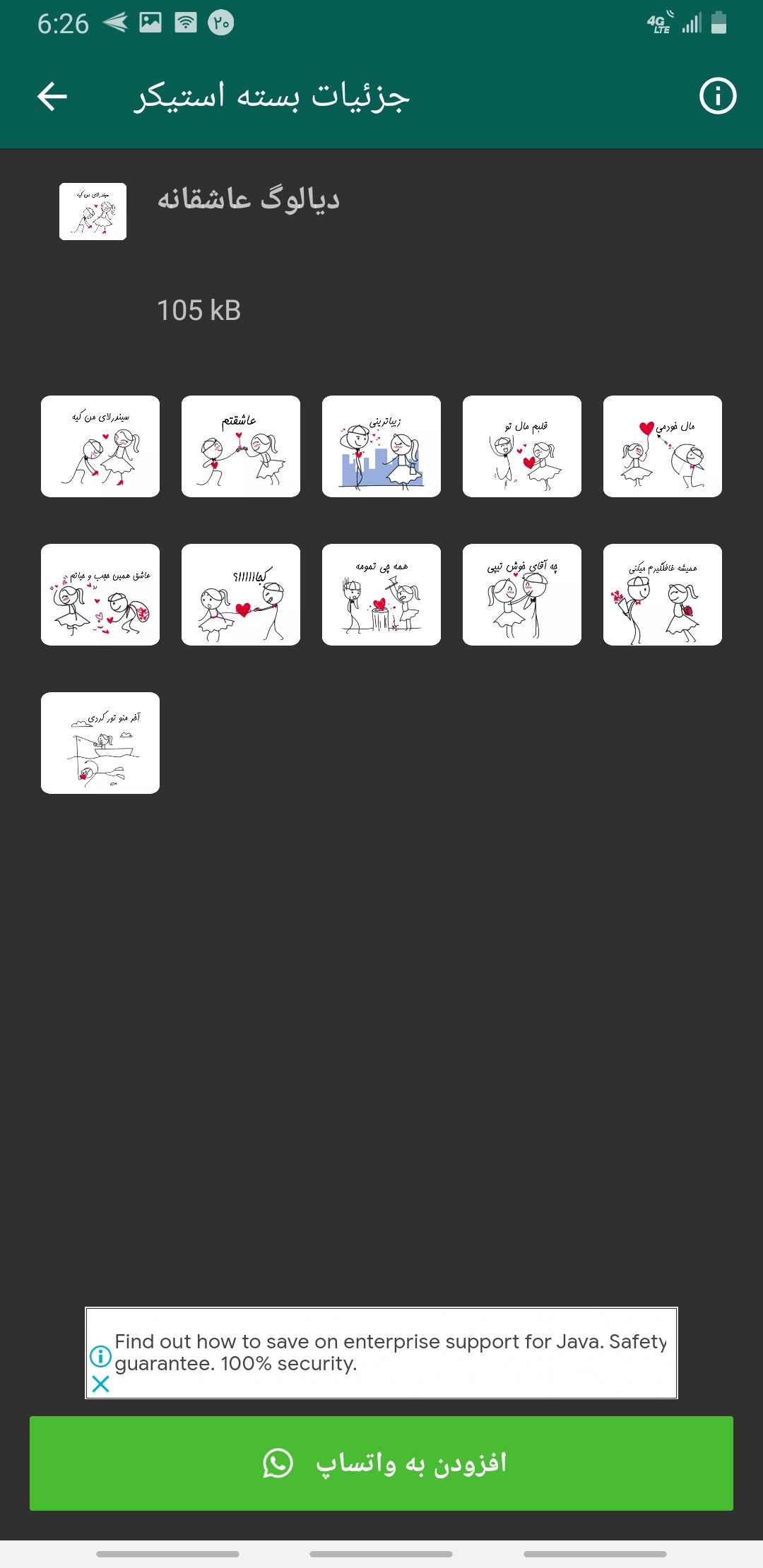Screen dimensions: 763x1568
Task: View the چه آقای خوش تیپی sticker
Action: pos(522,595)
